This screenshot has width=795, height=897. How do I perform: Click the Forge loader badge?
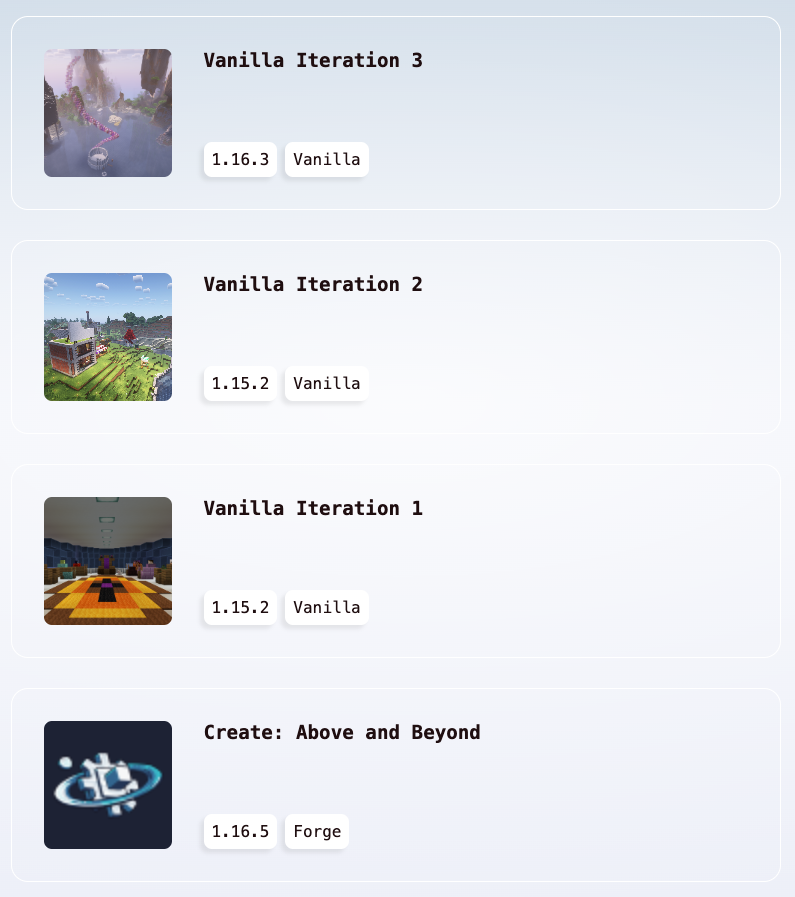click(317, 831)
